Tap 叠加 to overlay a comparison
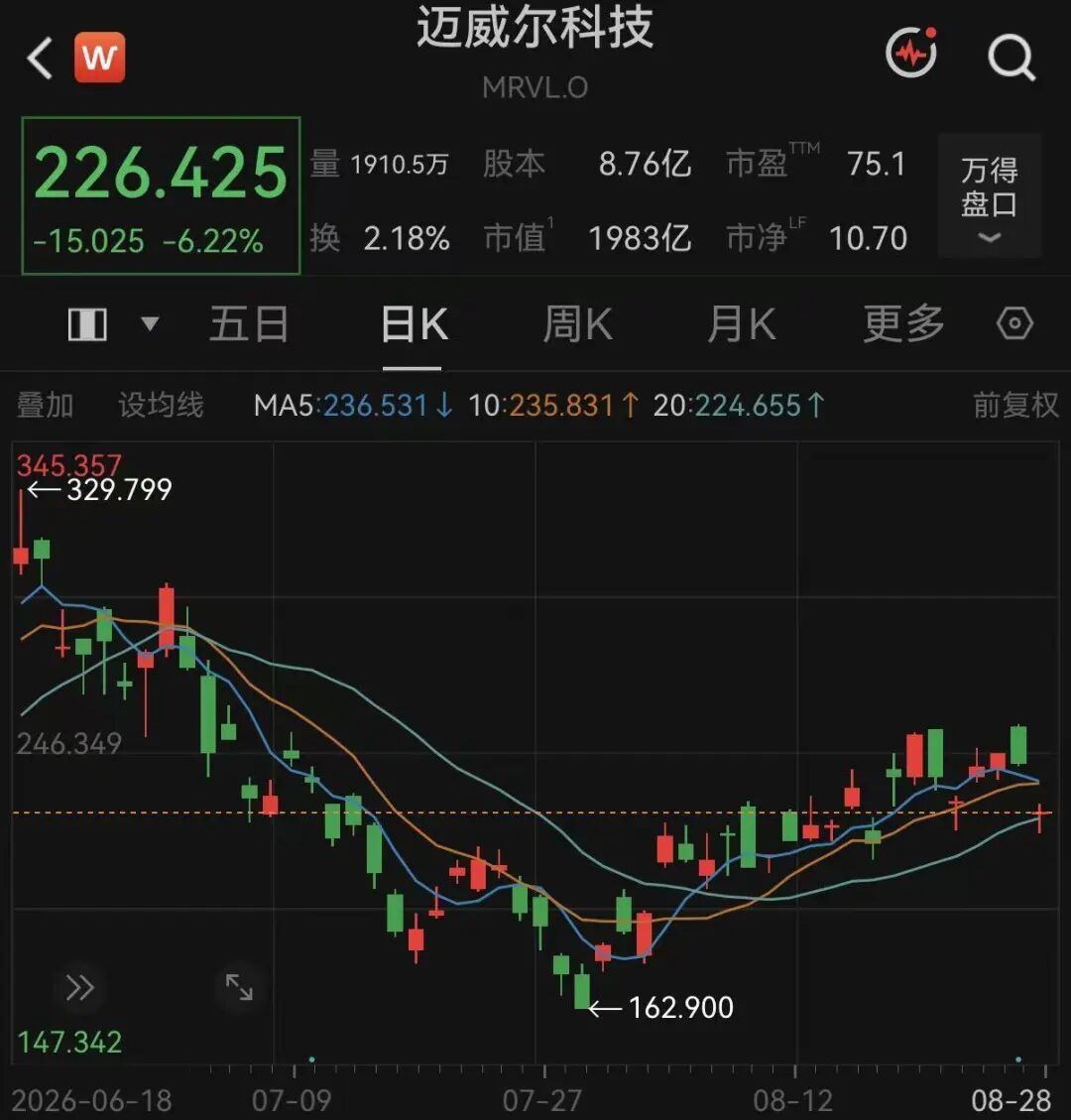Screen dimensions: 1071x1120 point(45,405)
